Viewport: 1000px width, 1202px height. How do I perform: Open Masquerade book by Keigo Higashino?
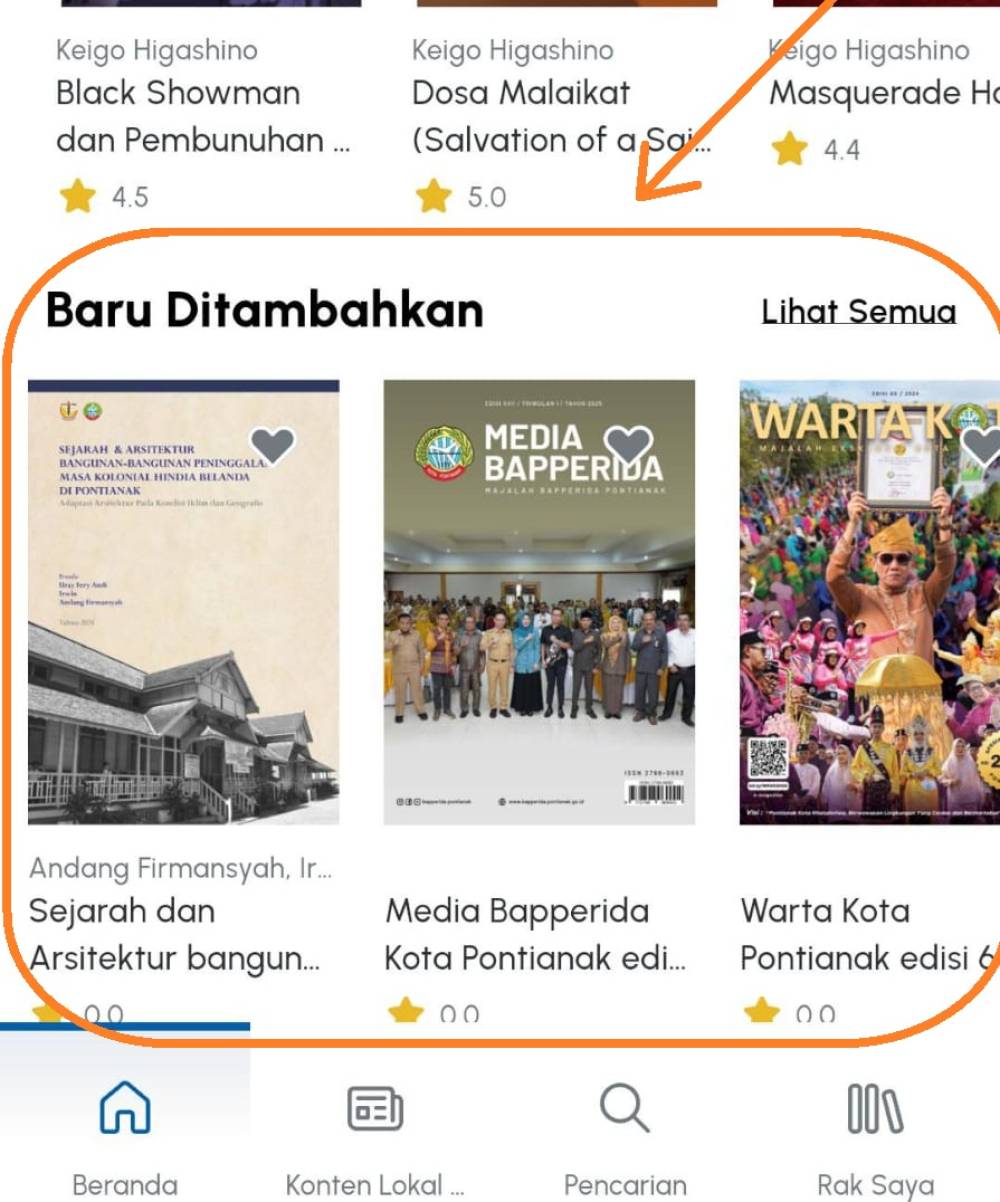(x=880, y=94)
